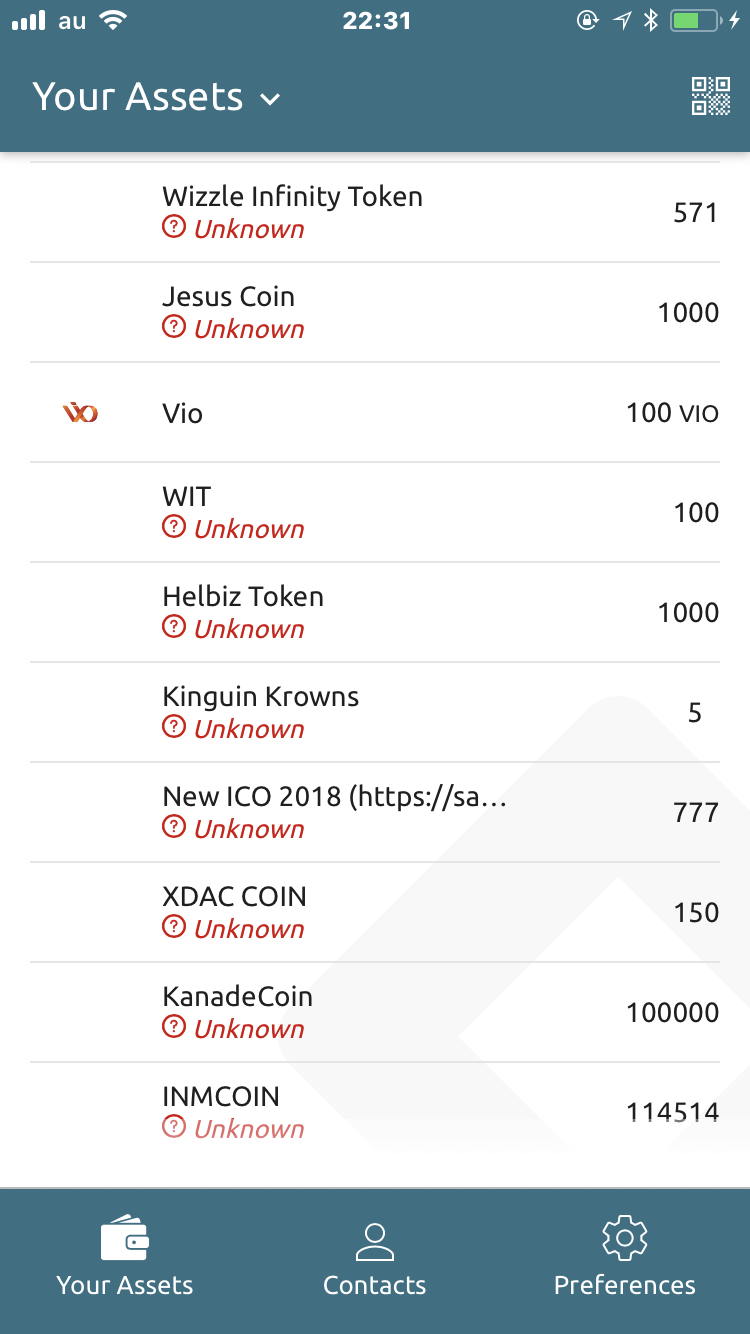Tap the New ICO 2018 asset
The image size is (750, 1334).
coord(375,812)
